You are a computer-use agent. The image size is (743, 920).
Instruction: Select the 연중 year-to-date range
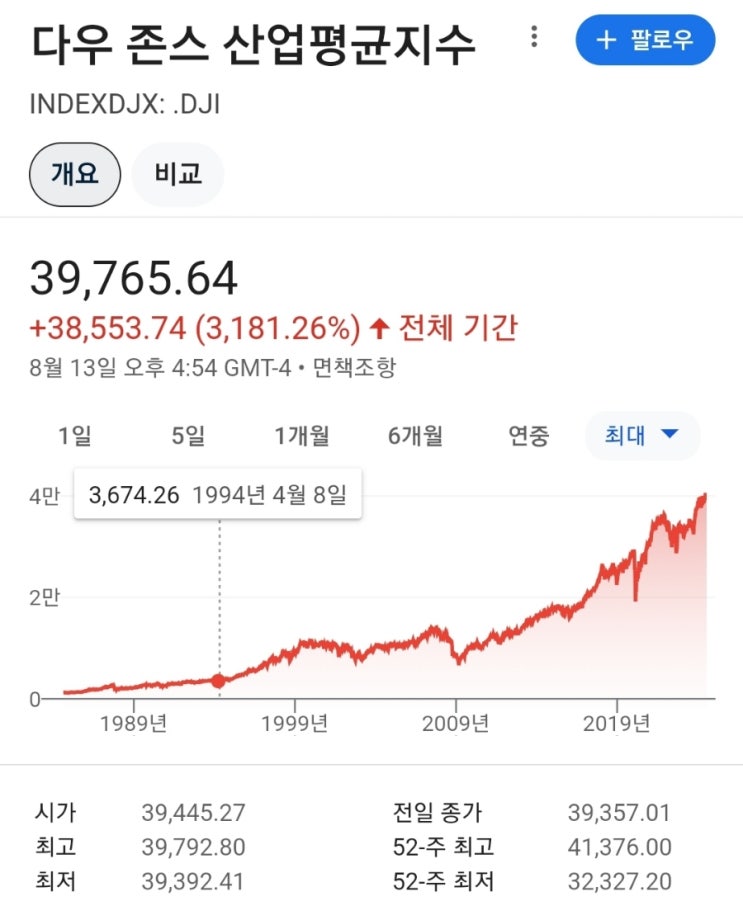pyautogui.click(x=528, y=436)
